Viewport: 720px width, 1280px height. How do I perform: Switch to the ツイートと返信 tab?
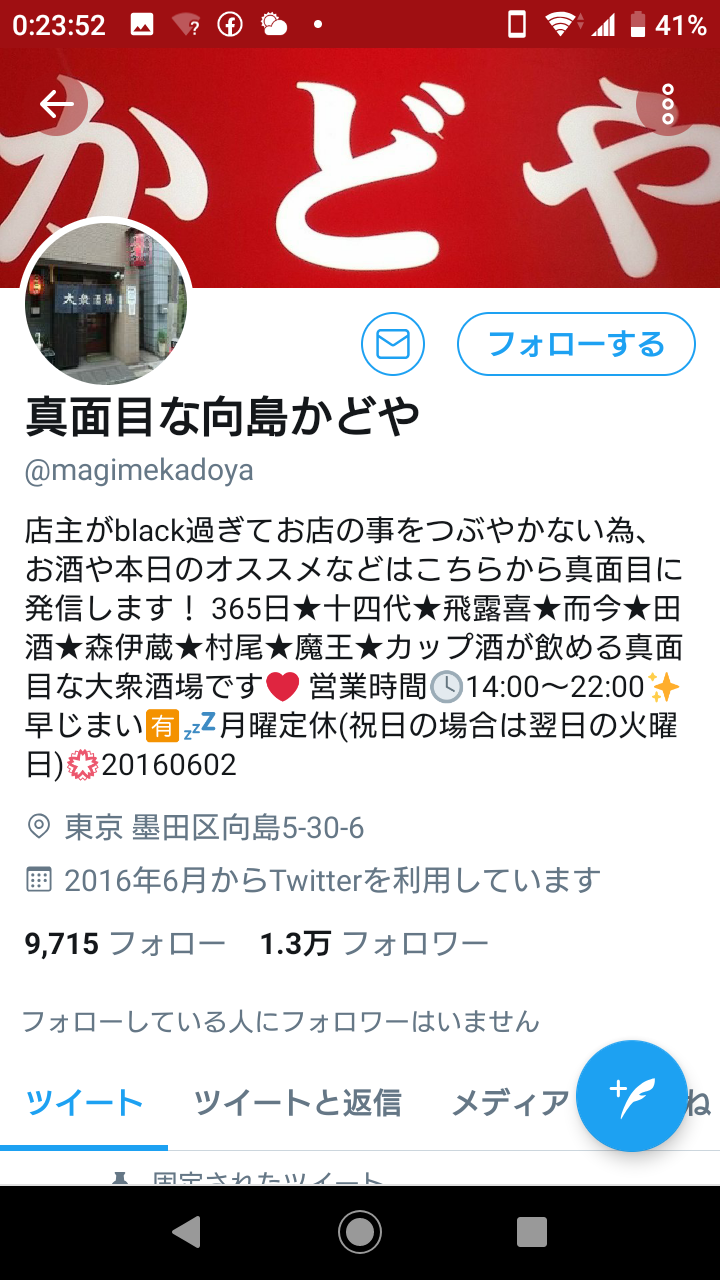297,1102
